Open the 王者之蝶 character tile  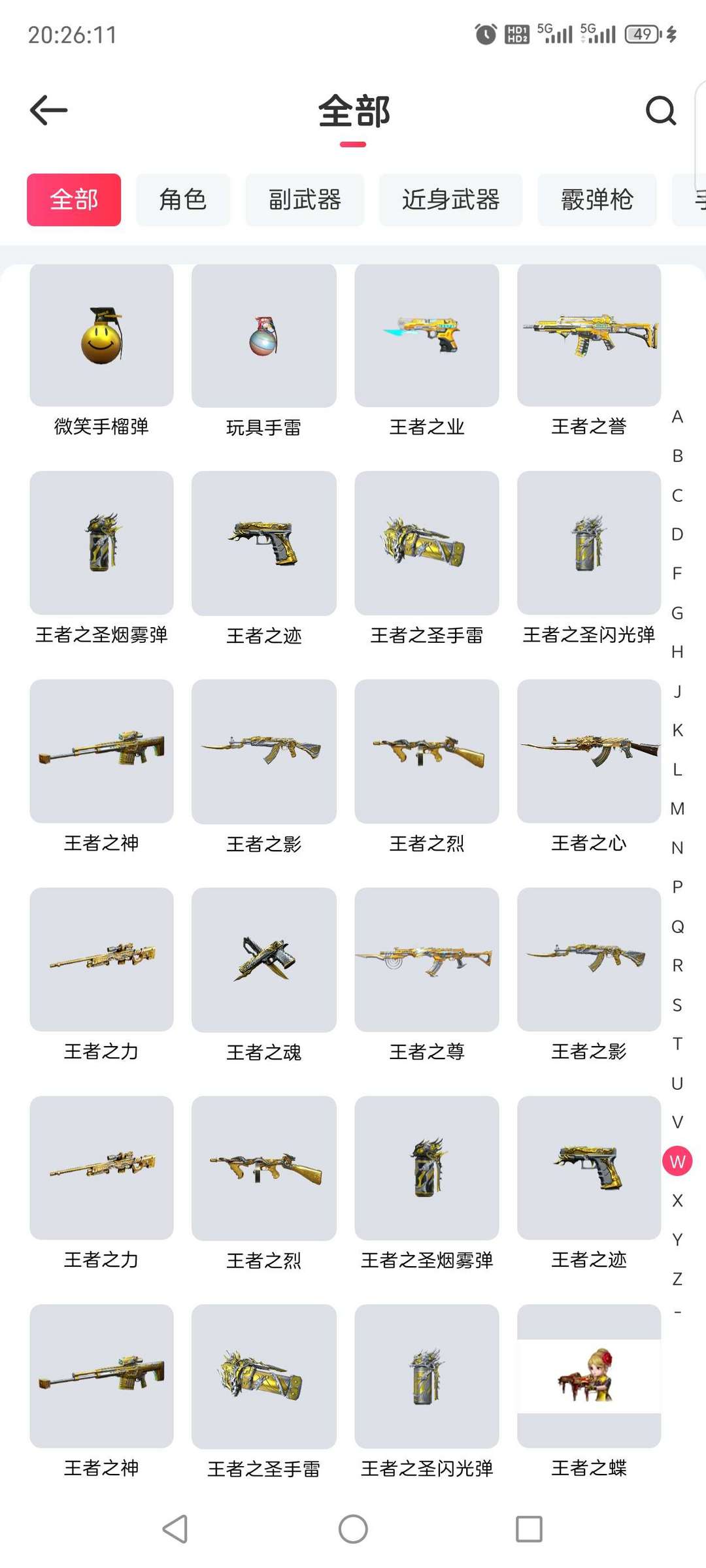click(589, 1376)
